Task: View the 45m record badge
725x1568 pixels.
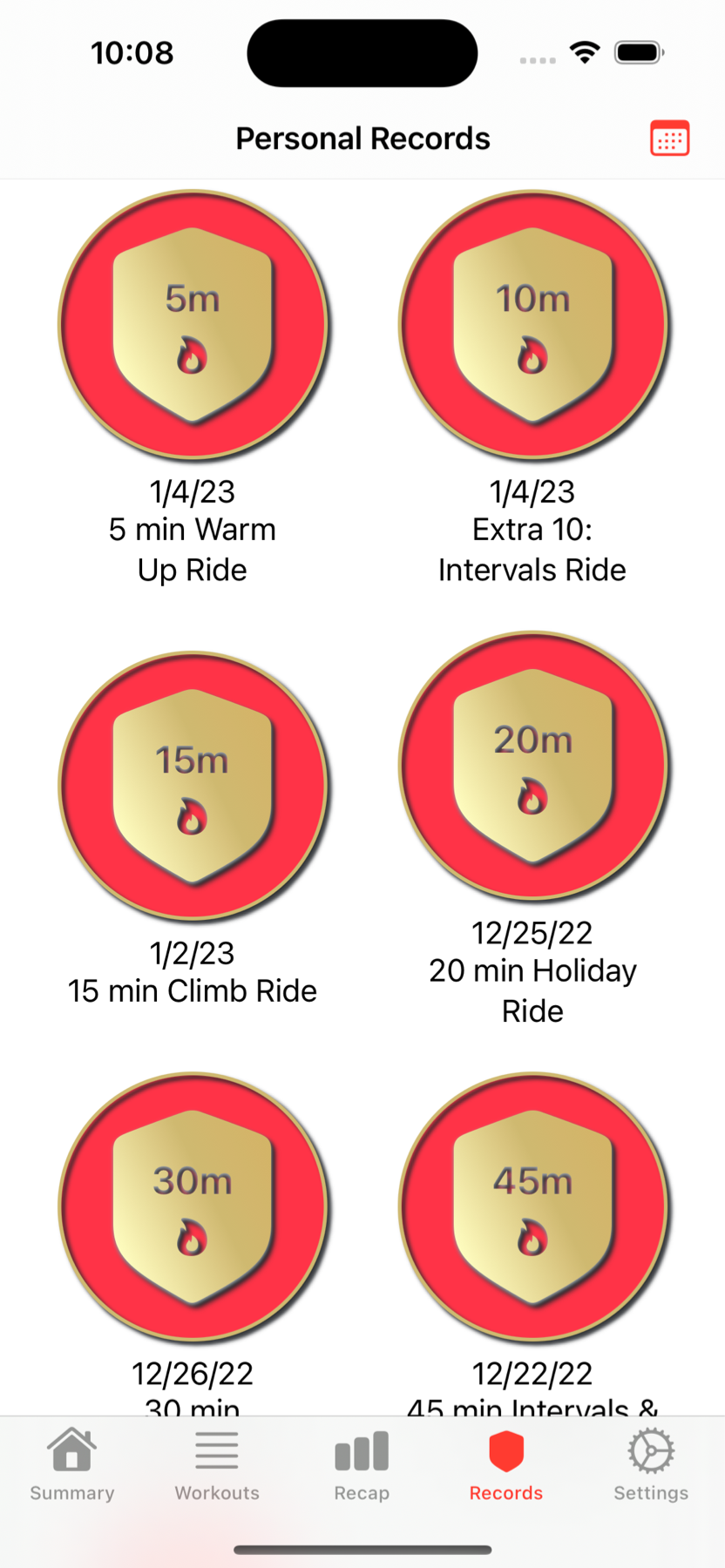Action: [532, 1206]
